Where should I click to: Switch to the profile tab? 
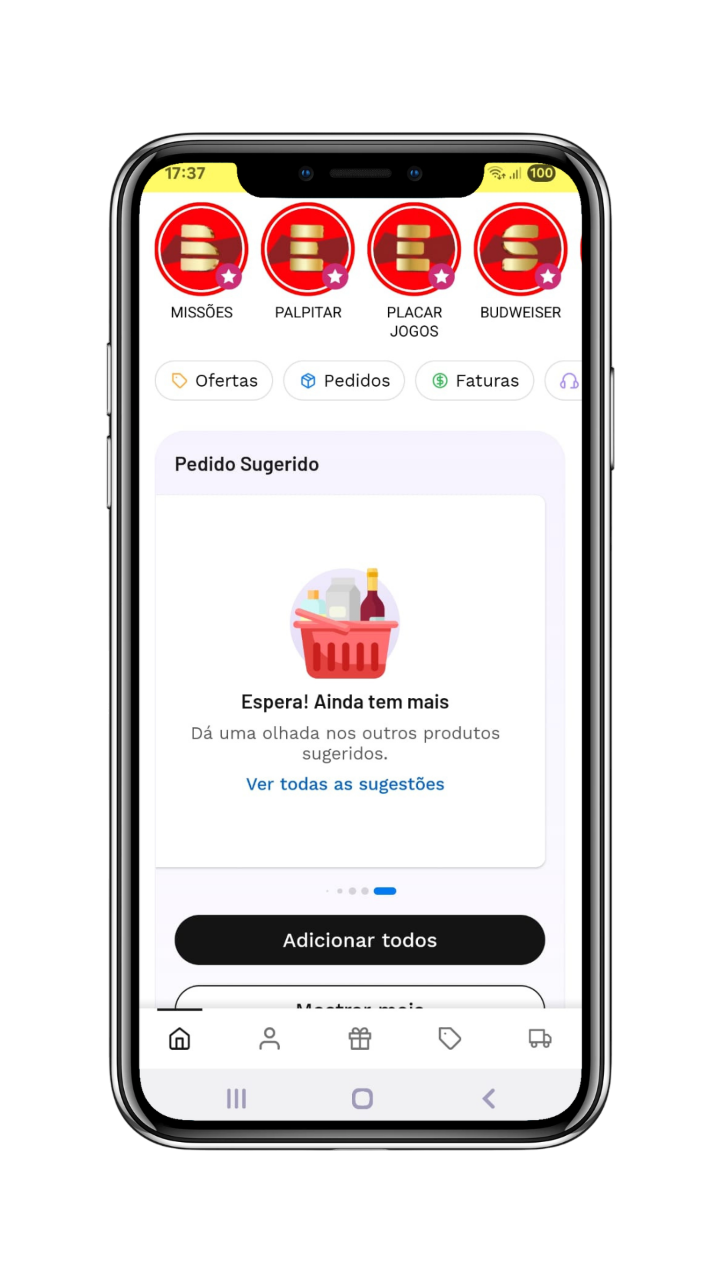[x=270, y=1039]
